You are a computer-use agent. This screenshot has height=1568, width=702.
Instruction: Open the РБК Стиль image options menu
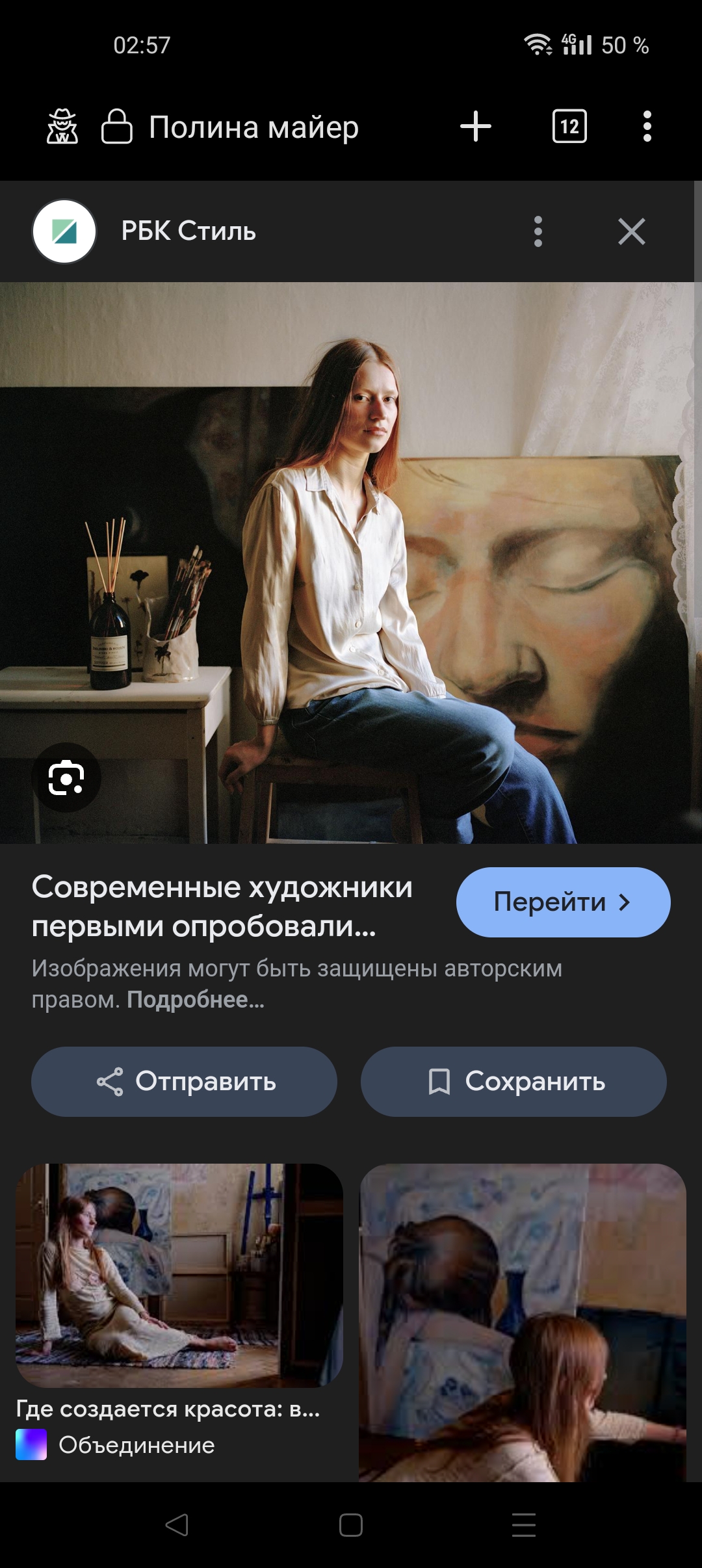tap(538, 231)
